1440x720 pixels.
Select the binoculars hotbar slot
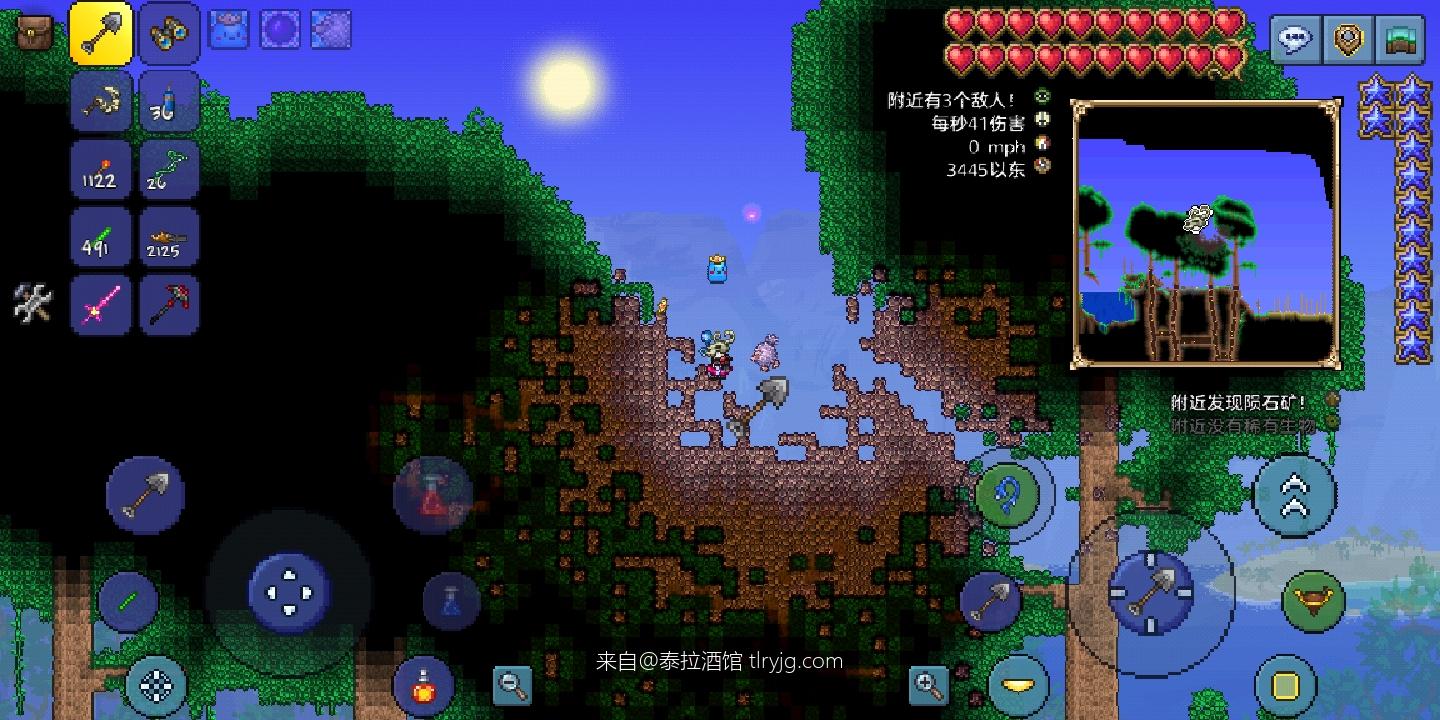point(168,34)
